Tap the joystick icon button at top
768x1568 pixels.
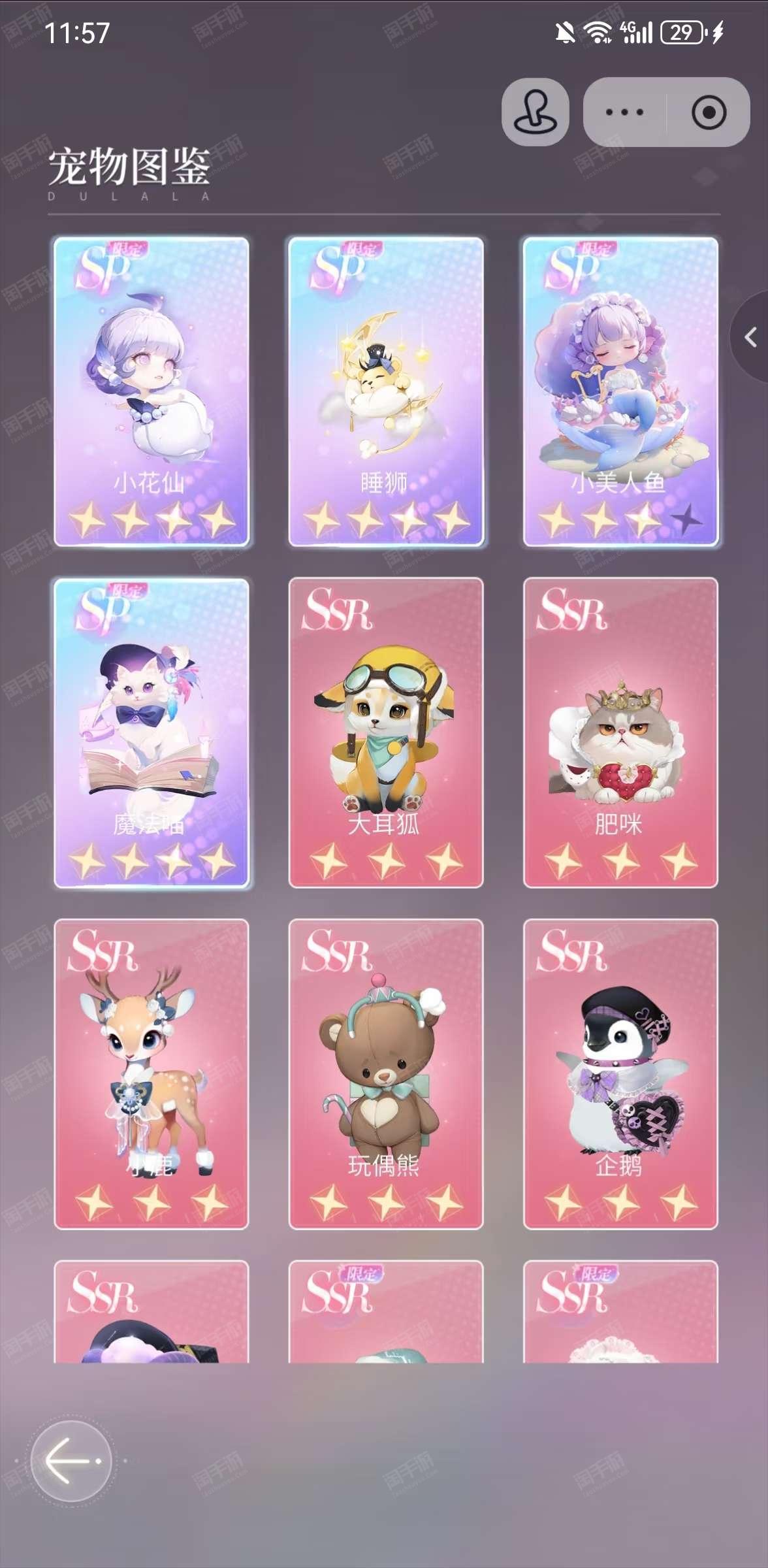535,112
